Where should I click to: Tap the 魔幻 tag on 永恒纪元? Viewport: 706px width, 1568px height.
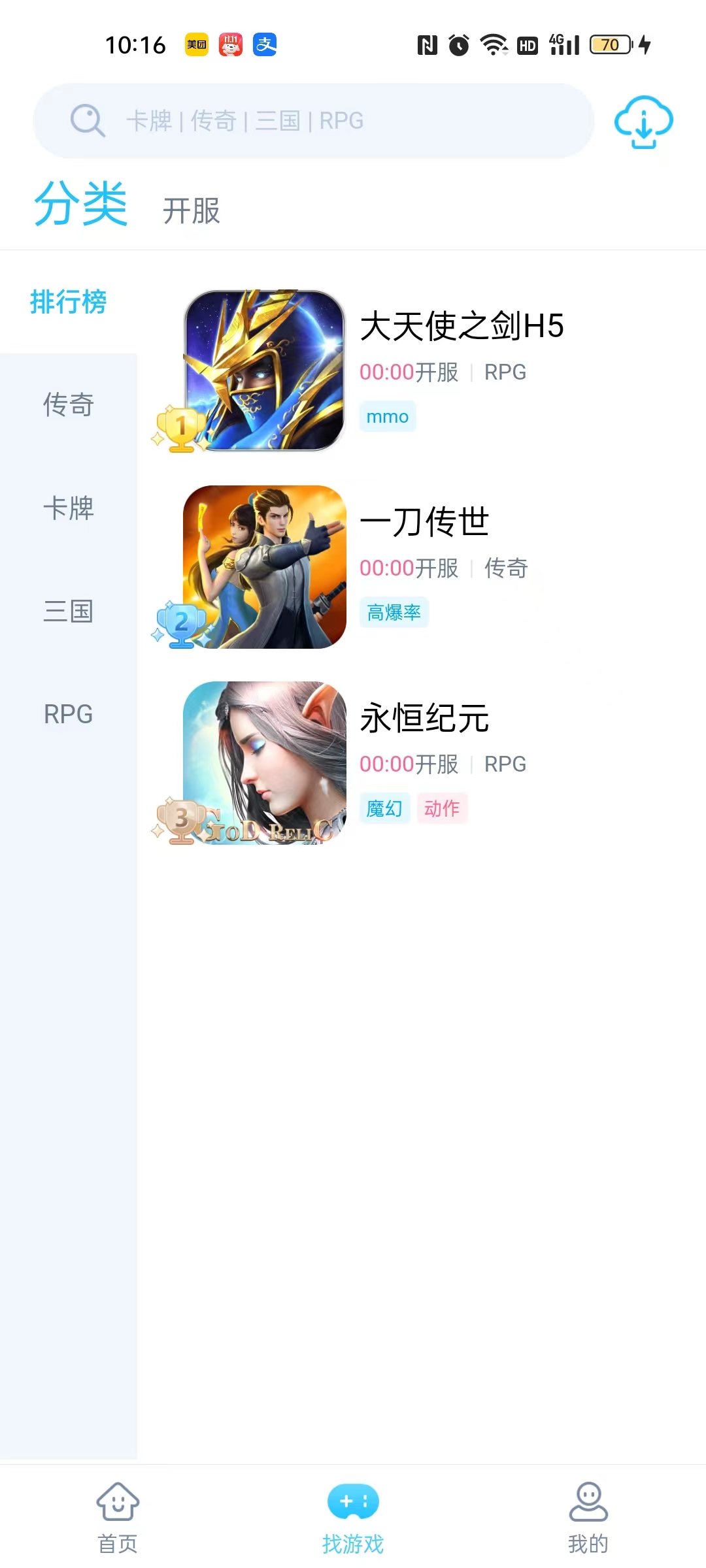pos(384,808)
